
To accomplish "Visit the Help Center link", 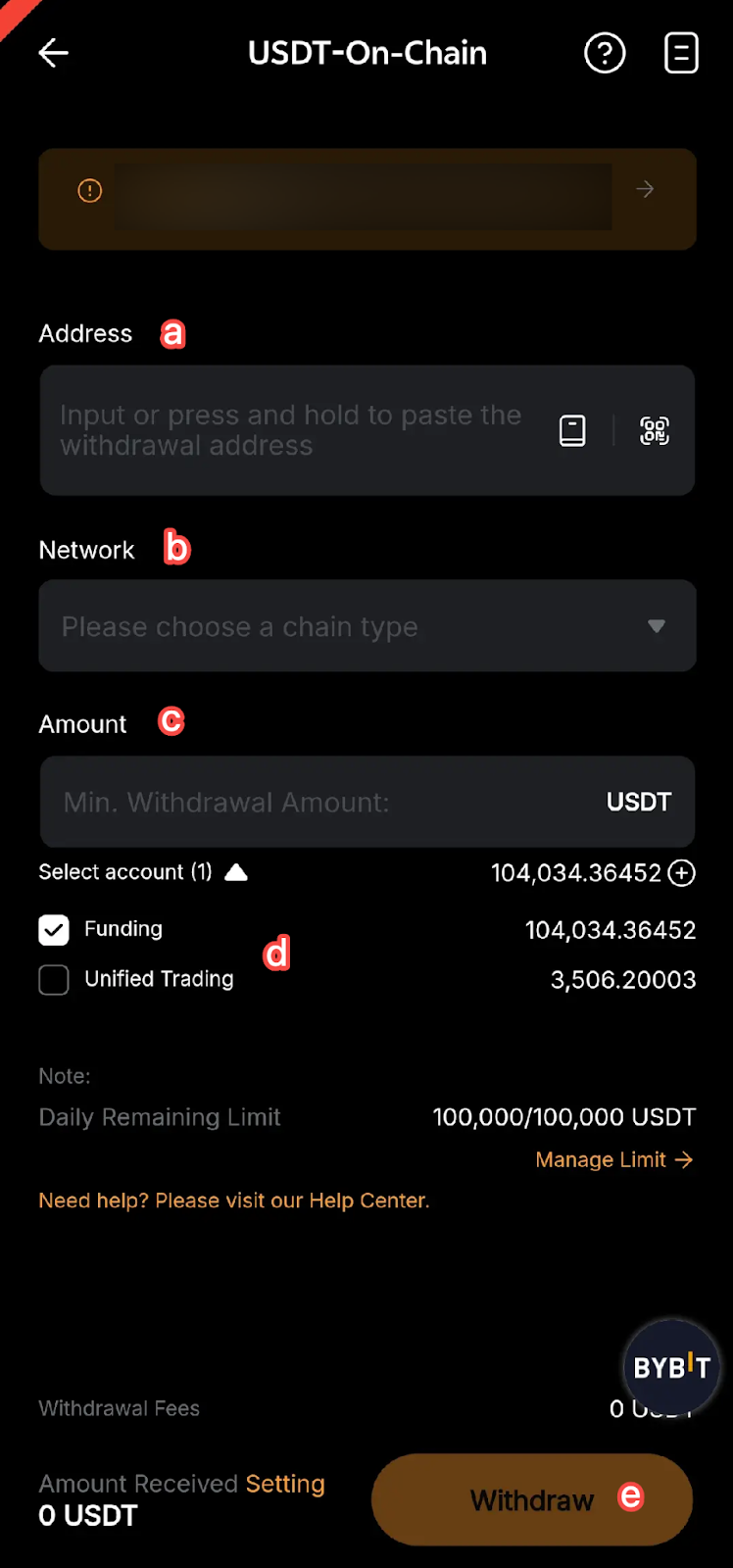I will point(233,1200).
